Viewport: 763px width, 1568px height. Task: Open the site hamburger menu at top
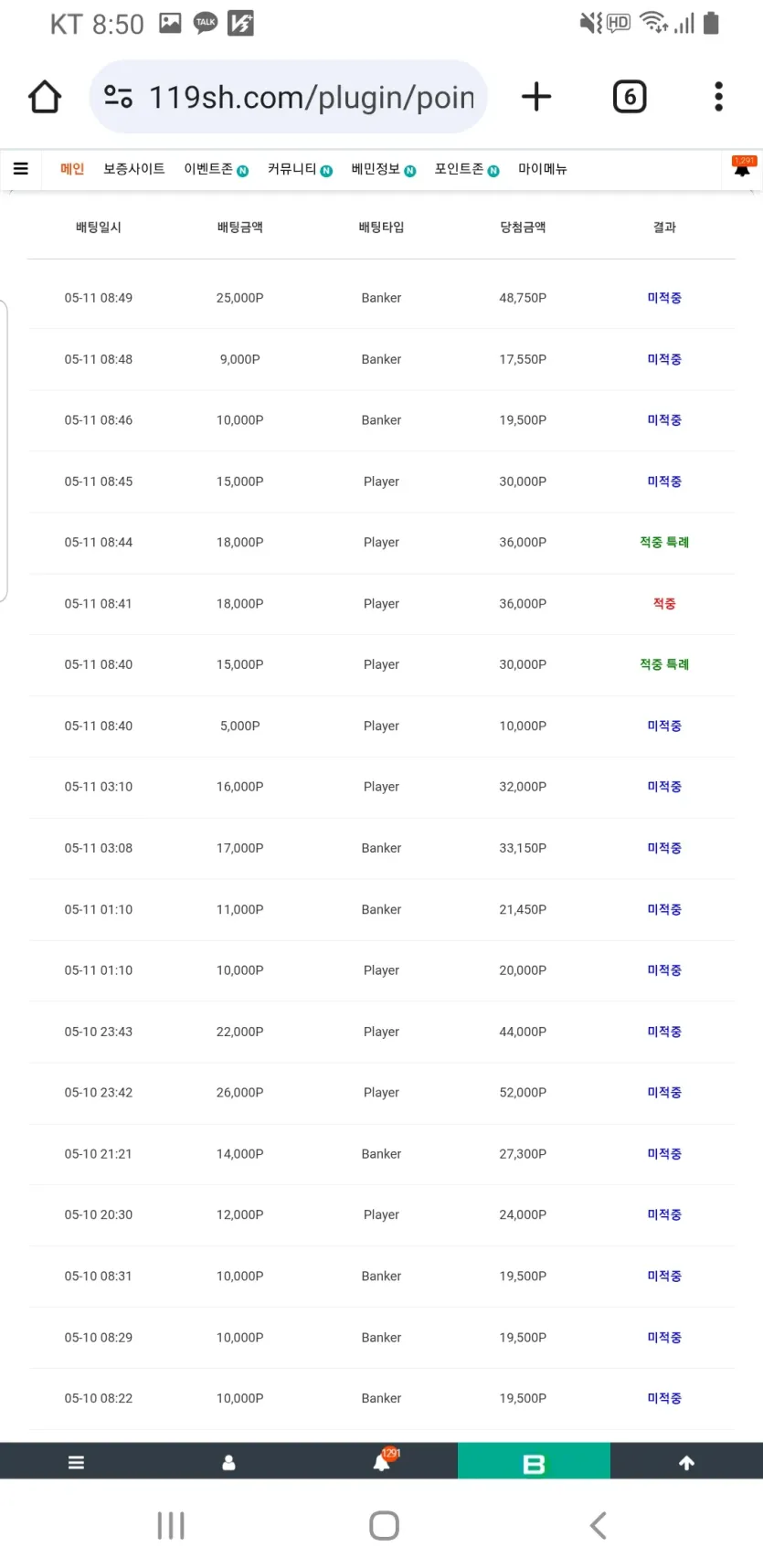tap(21, 168)
